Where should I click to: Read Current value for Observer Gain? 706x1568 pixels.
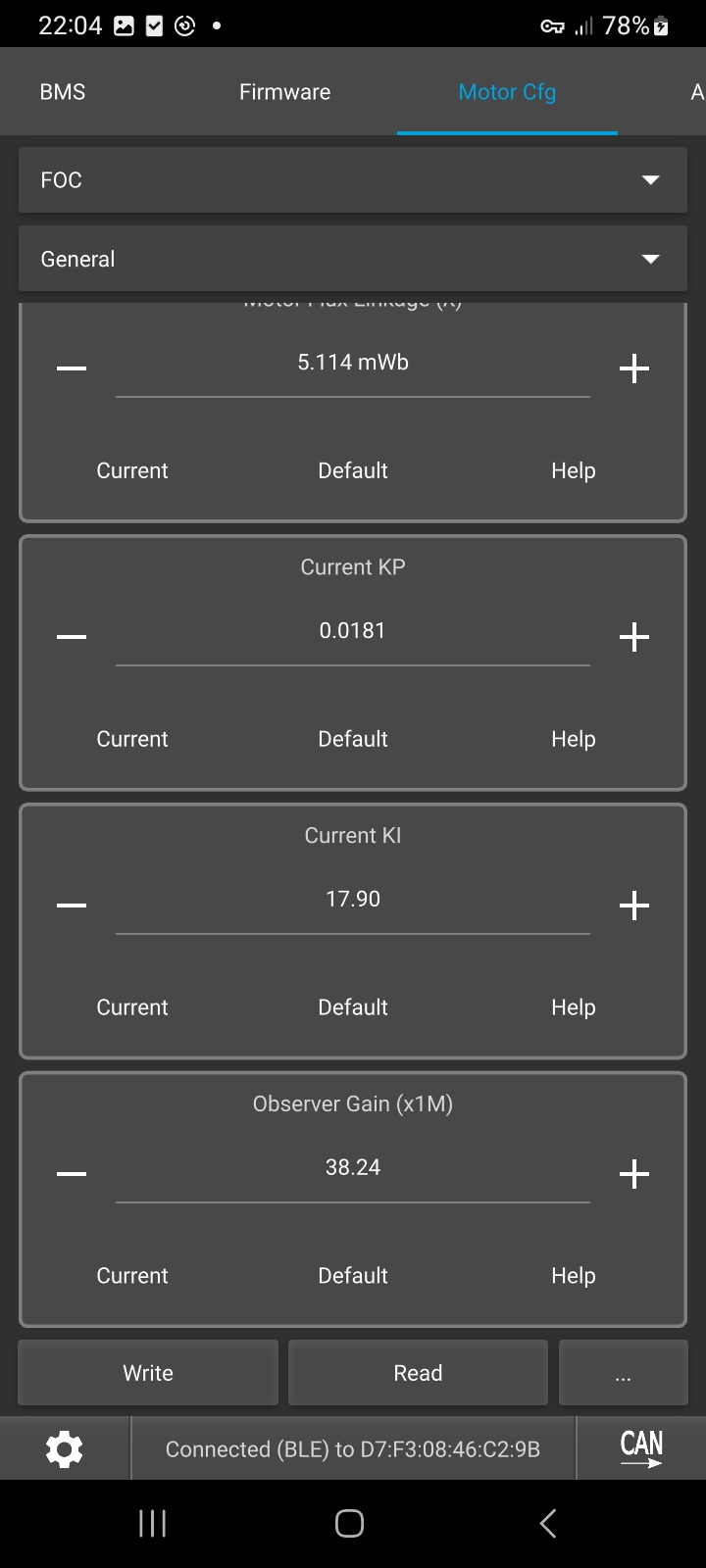coord(132,1276)
